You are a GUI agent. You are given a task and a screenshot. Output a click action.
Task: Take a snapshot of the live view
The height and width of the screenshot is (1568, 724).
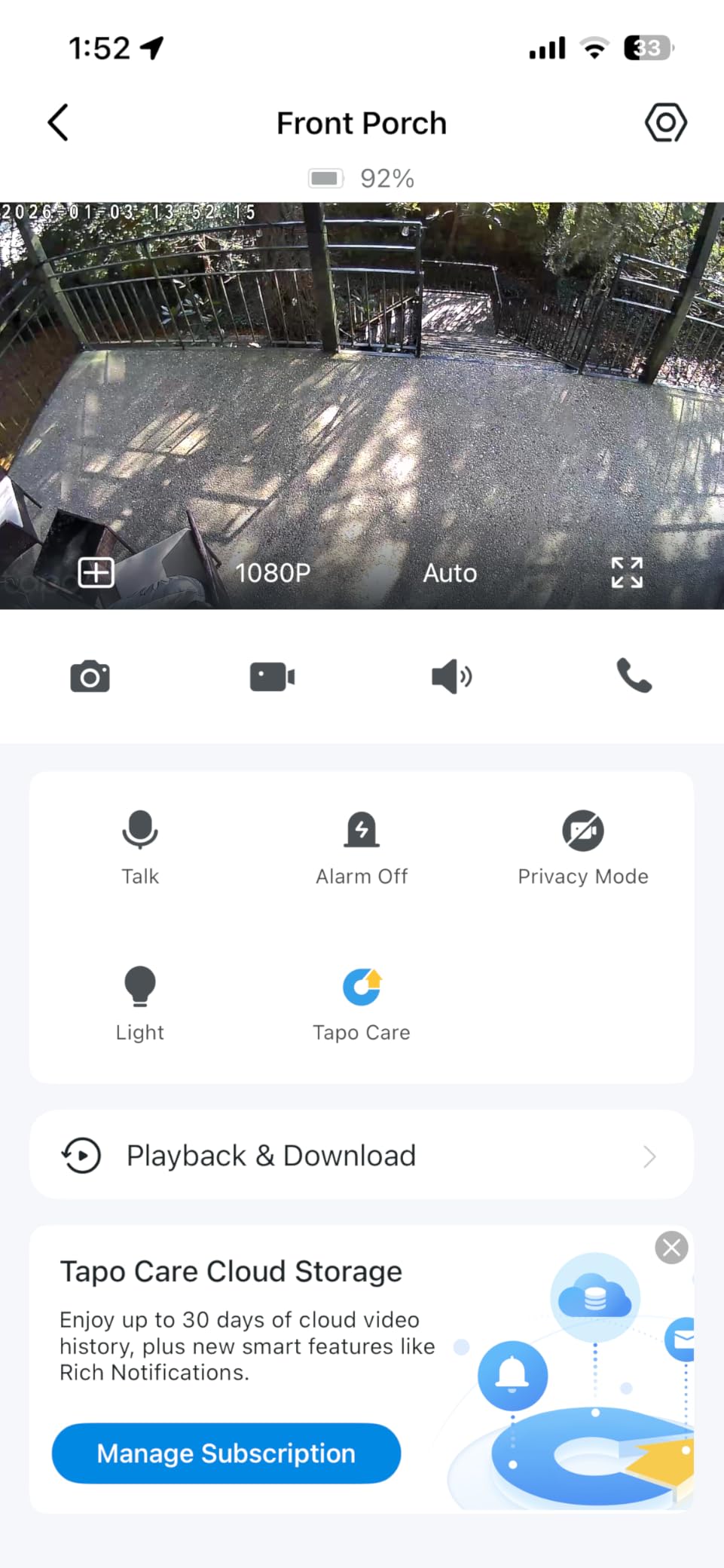pyautogui.click(x=90, y=676)
